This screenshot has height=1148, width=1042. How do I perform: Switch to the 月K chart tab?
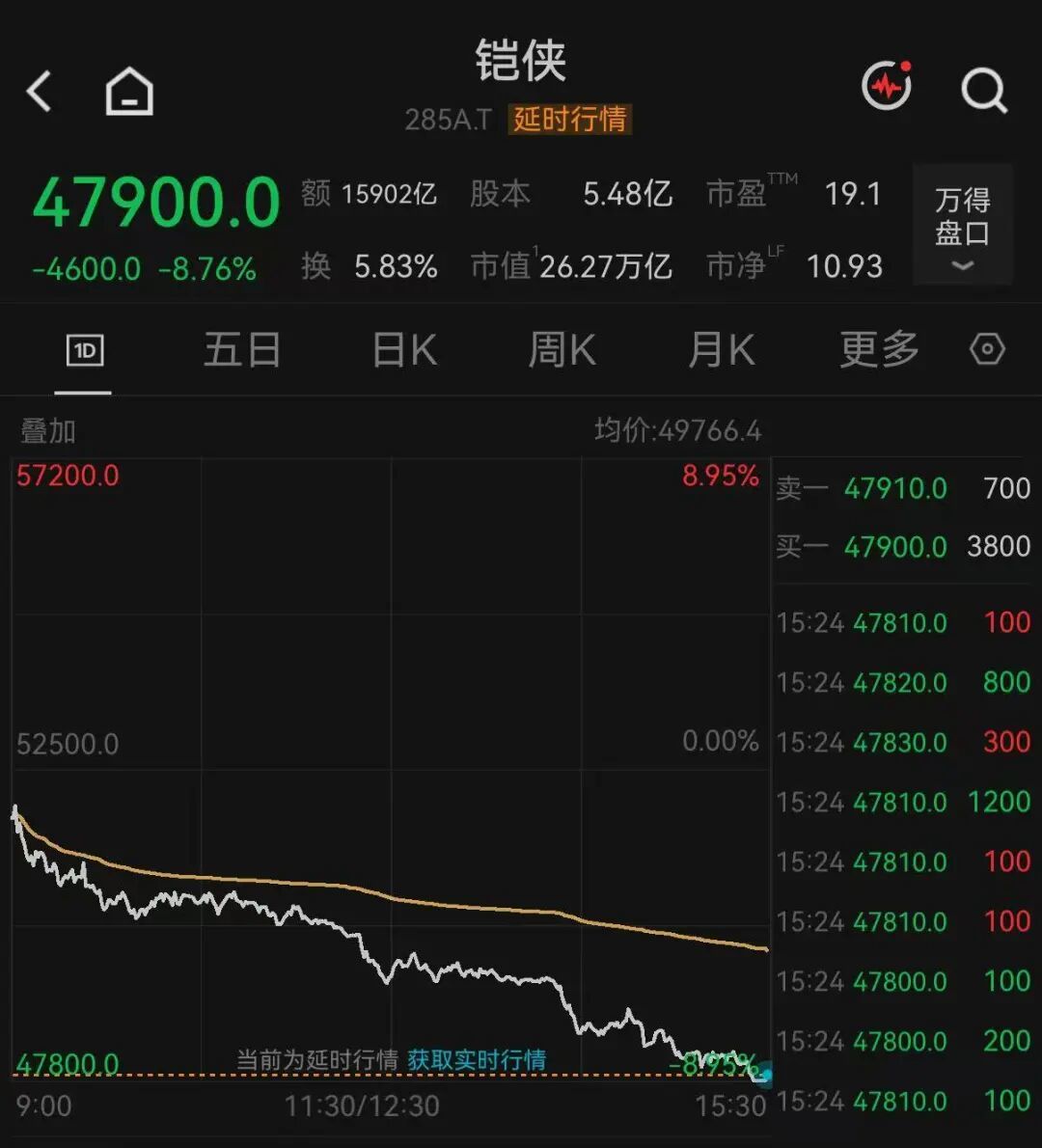point(722,349)
